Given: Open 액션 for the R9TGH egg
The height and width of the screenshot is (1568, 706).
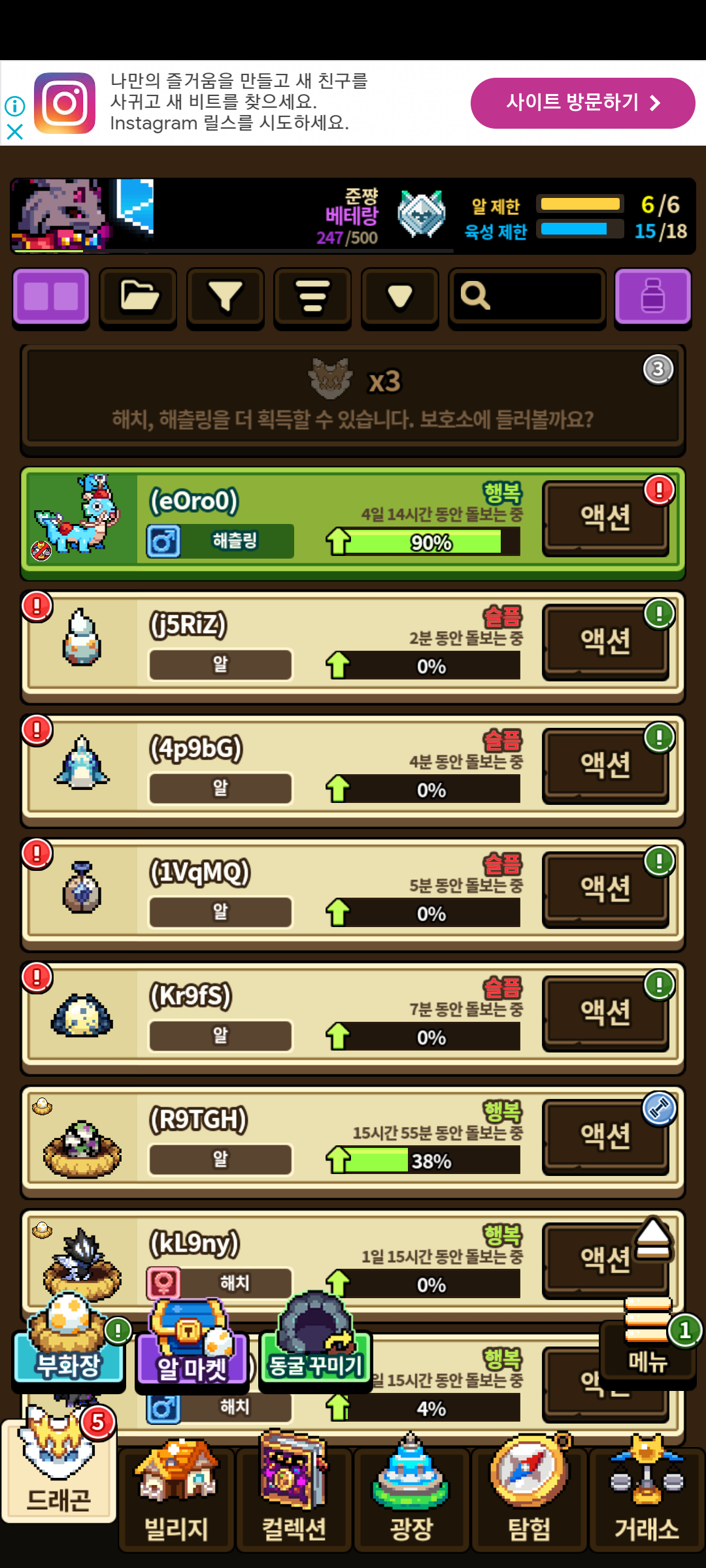Looking at the screenshot, I should pos(605,1135).
